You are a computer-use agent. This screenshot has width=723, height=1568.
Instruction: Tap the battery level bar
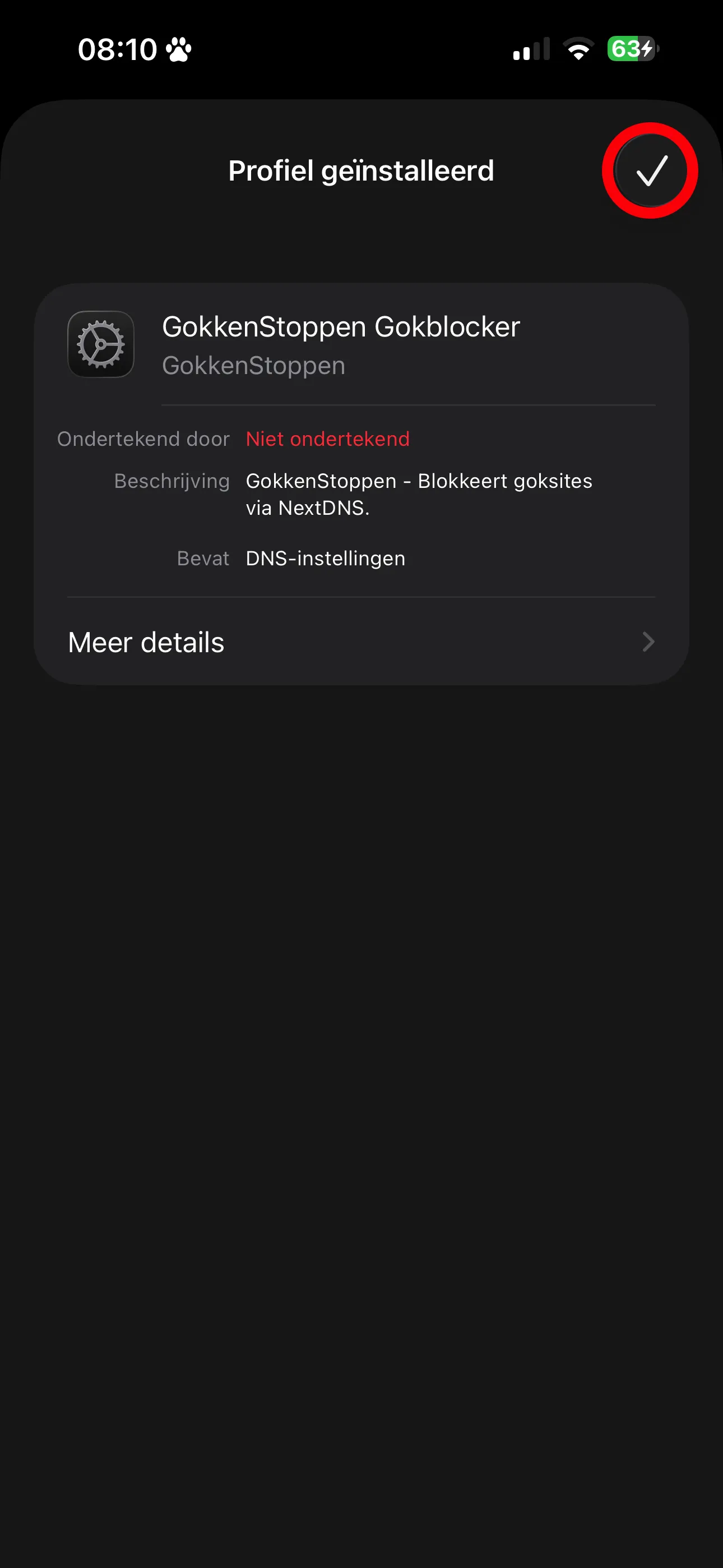pos(625,50)
